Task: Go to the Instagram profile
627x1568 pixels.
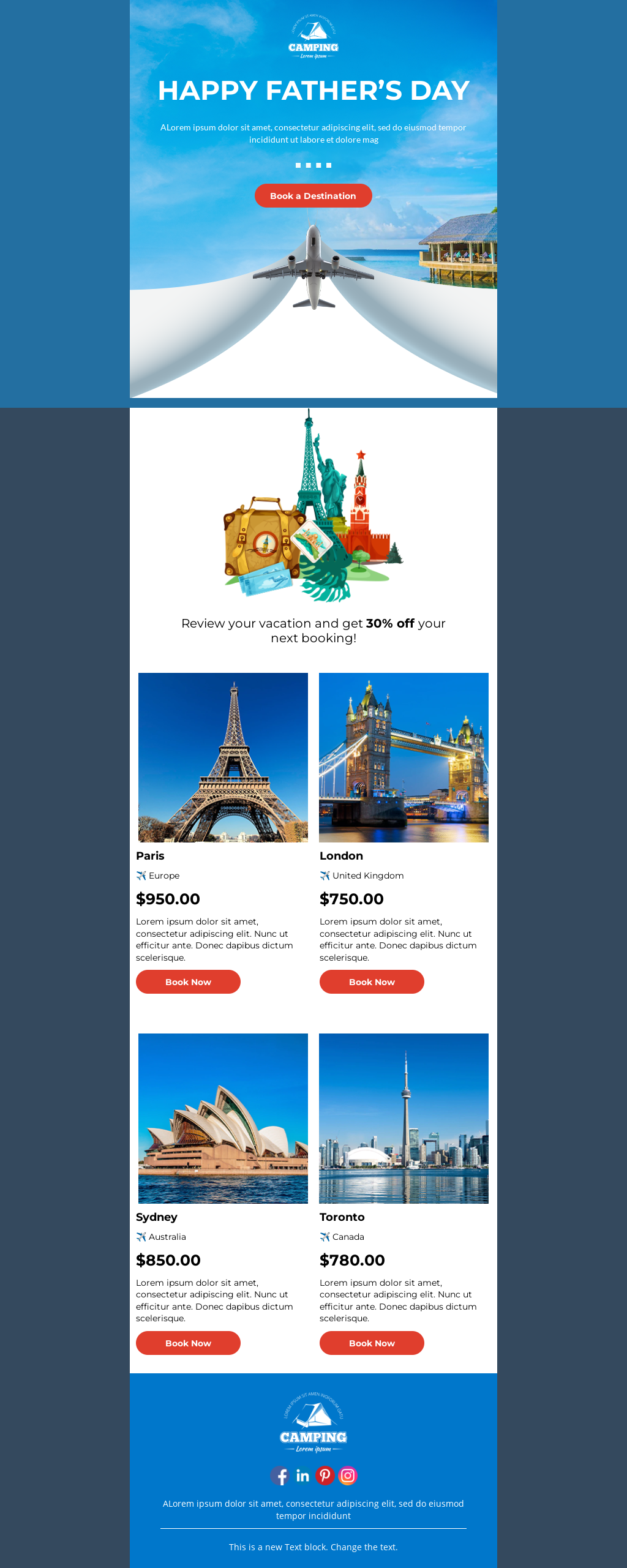Action: [x=348, y=1476]
